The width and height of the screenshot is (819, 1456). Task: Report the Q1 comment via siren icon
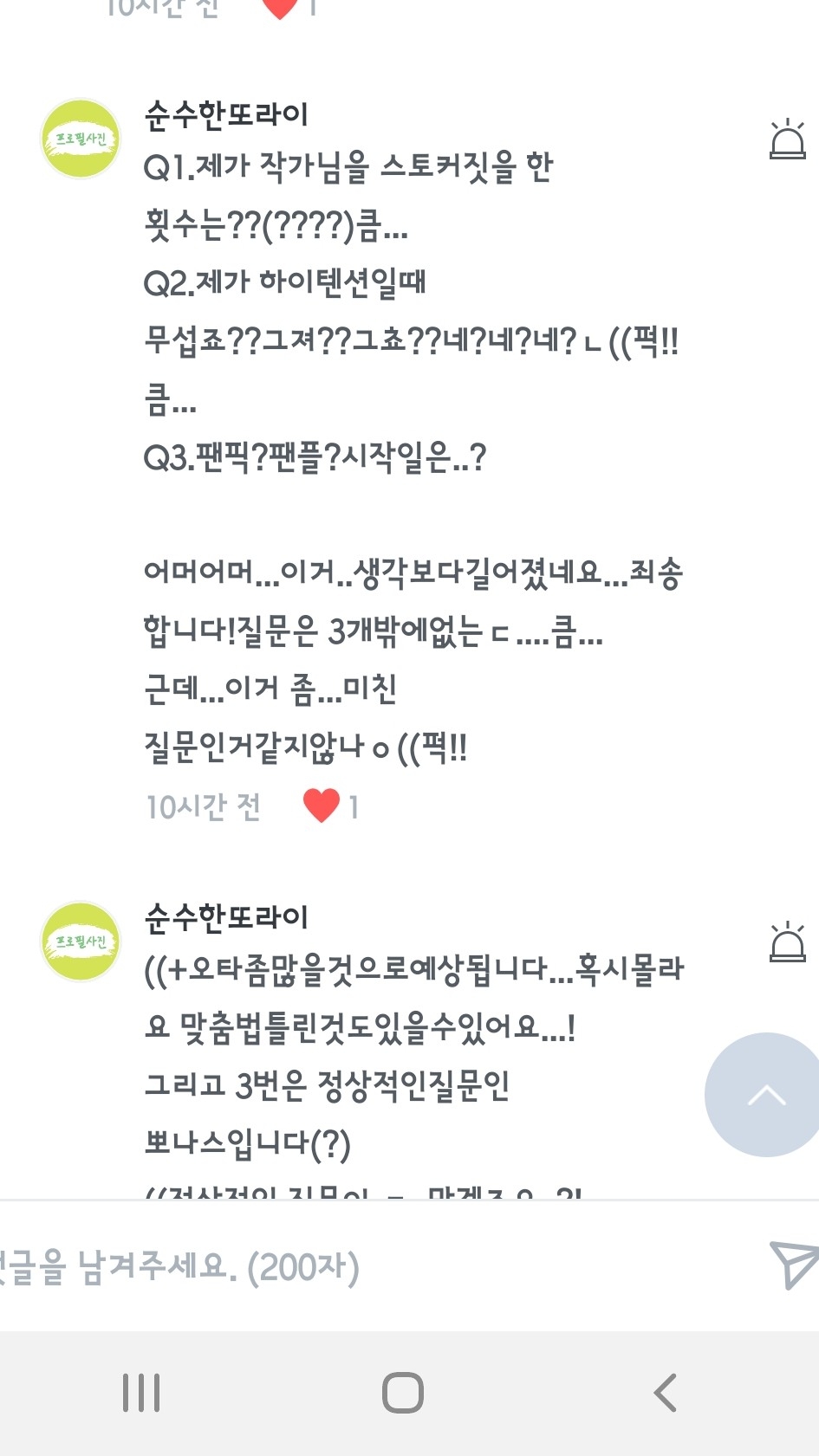(787, 140)
